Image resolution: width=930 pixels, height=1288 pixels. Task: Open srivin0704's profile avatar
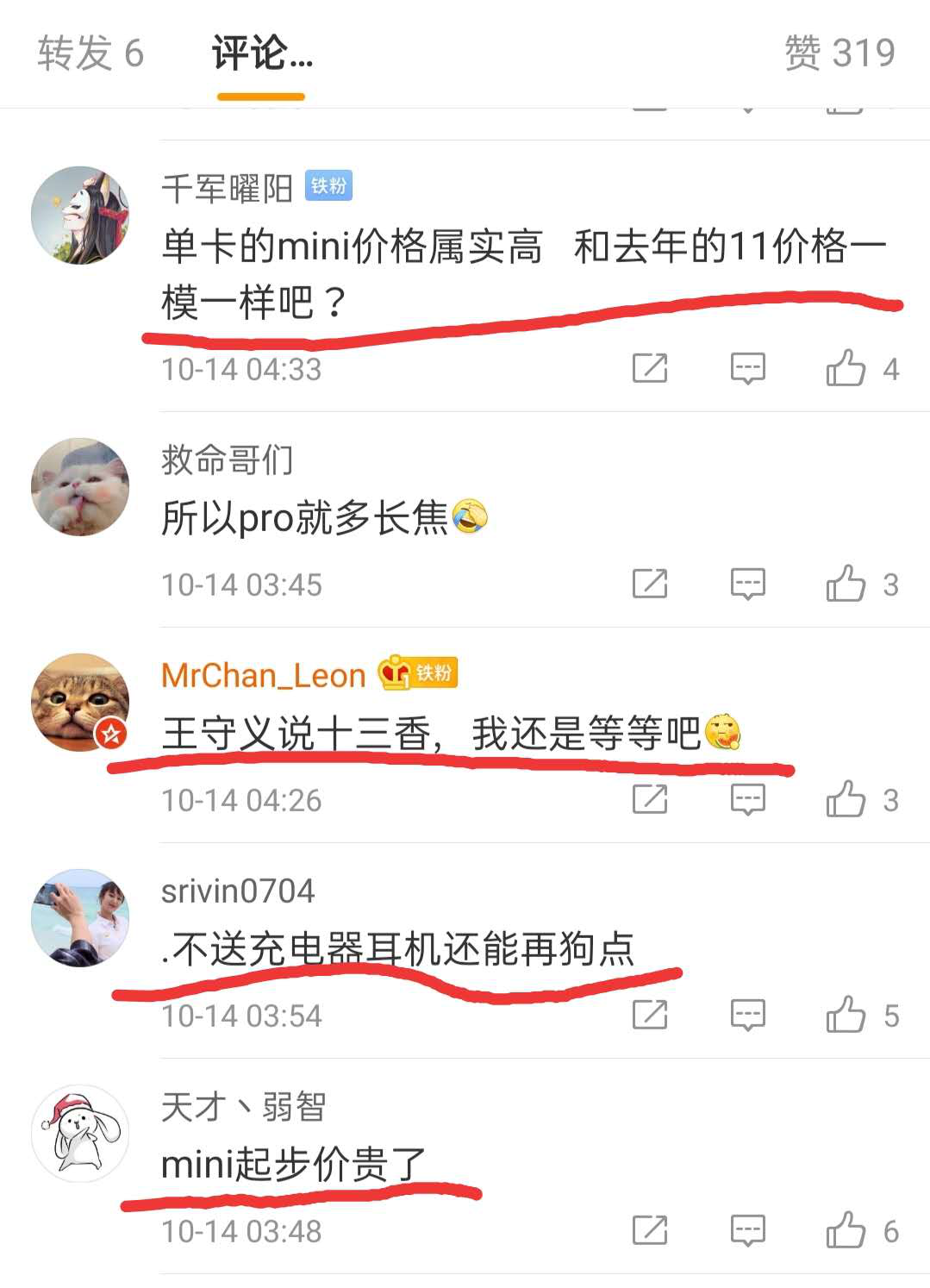80,918
